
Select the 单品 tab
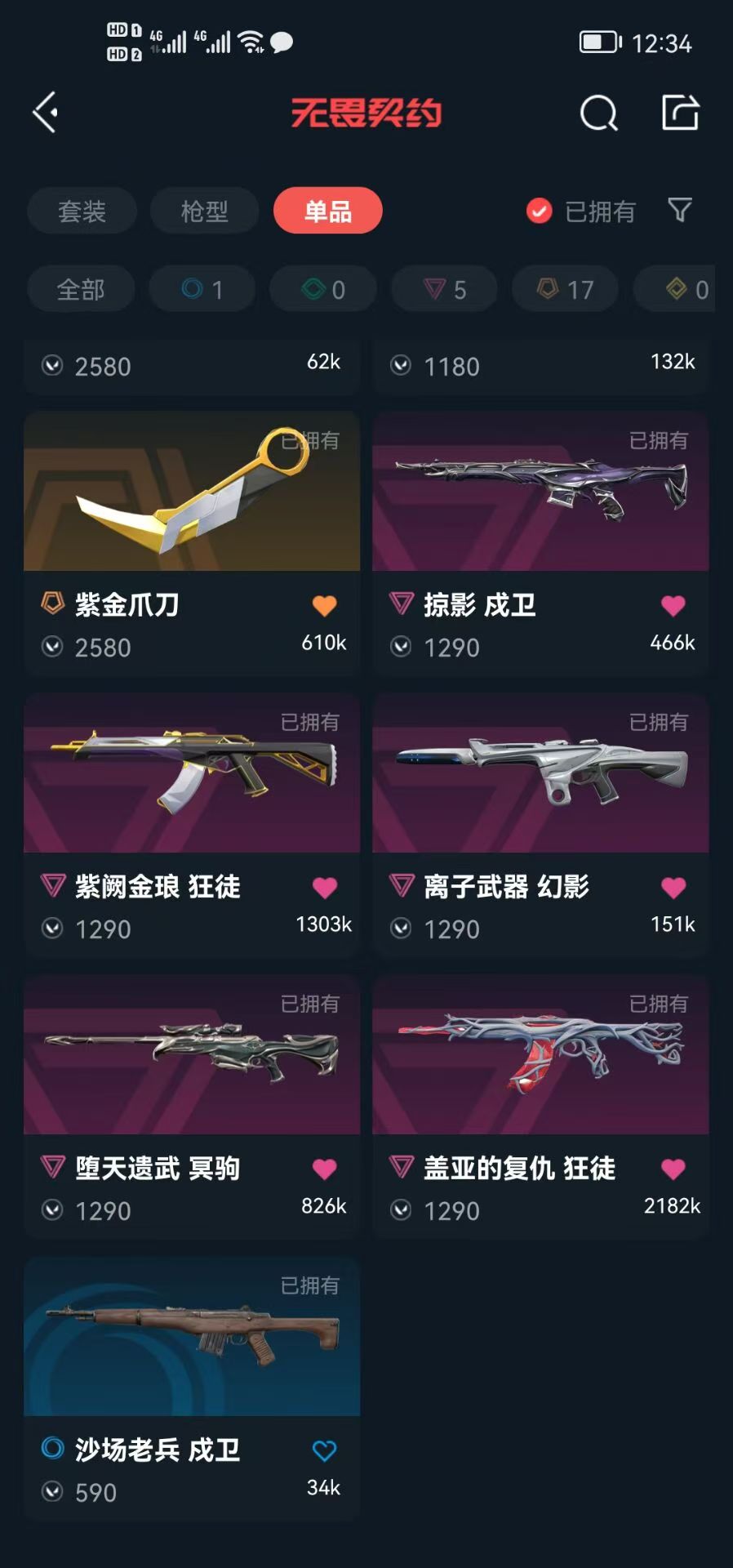[327, 211]
